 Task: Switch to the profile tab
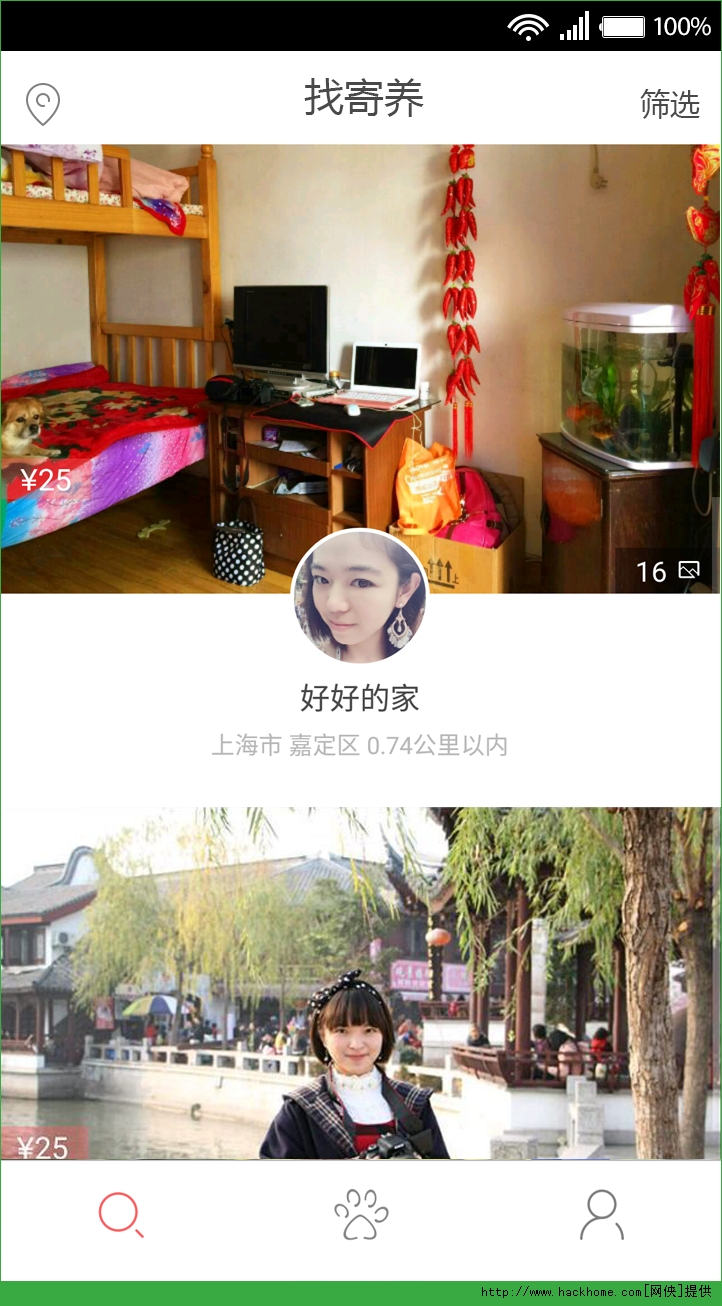pos(601,1215)
